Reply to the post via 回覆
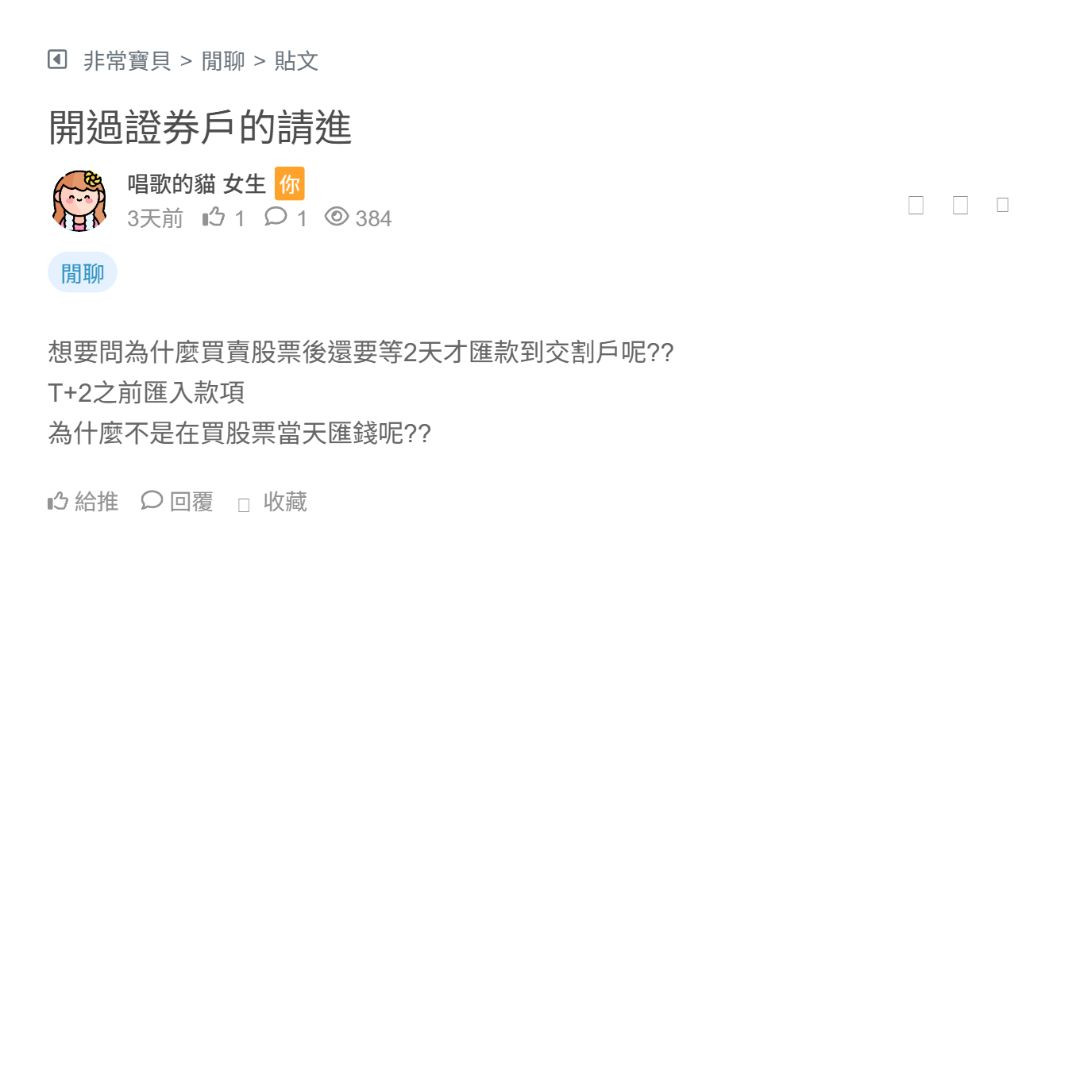Screen dimensions: 1080x1080 pos(177,501)
